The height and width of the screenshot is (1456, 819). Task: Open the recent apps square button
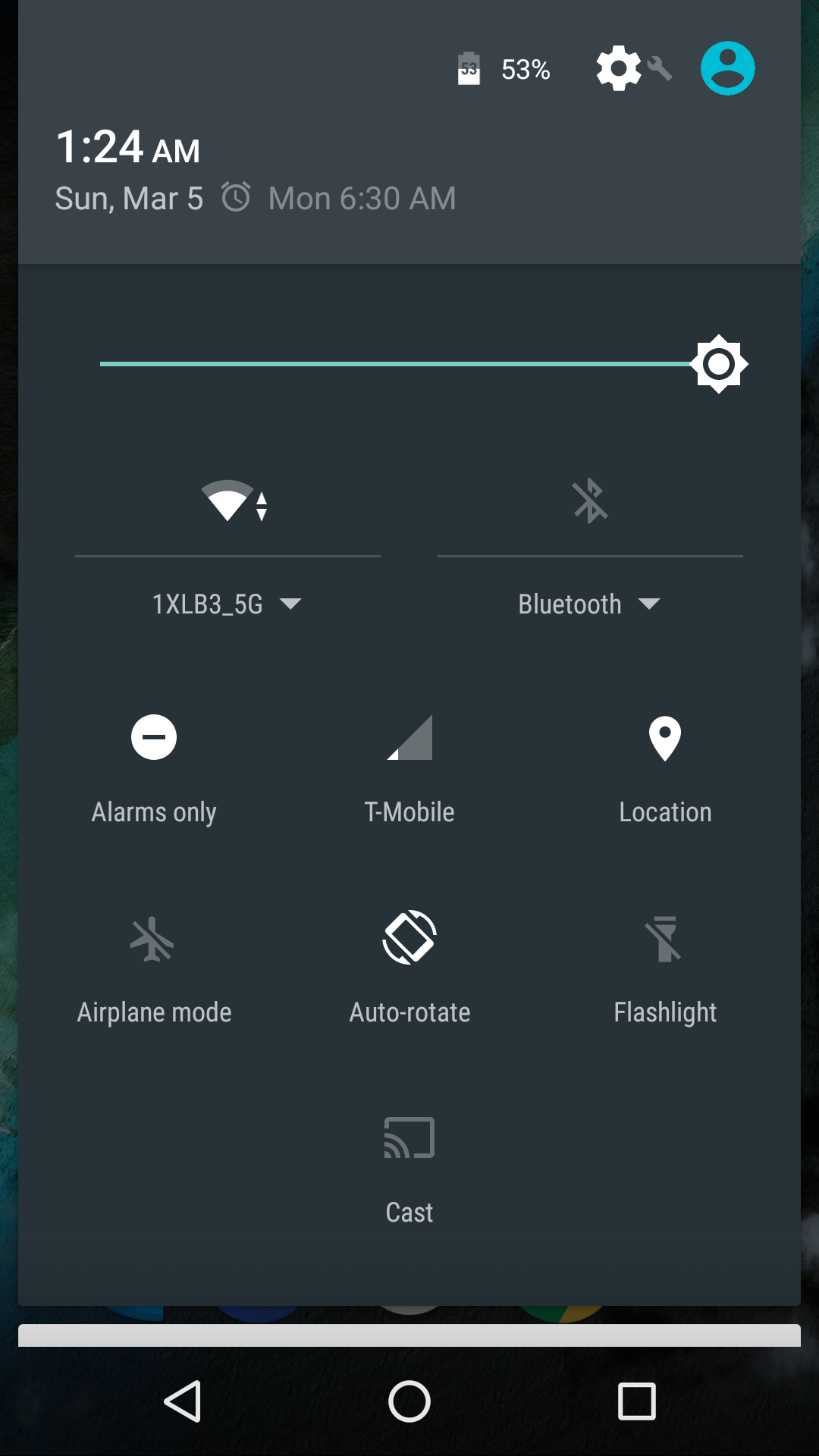pos(637,1401)
